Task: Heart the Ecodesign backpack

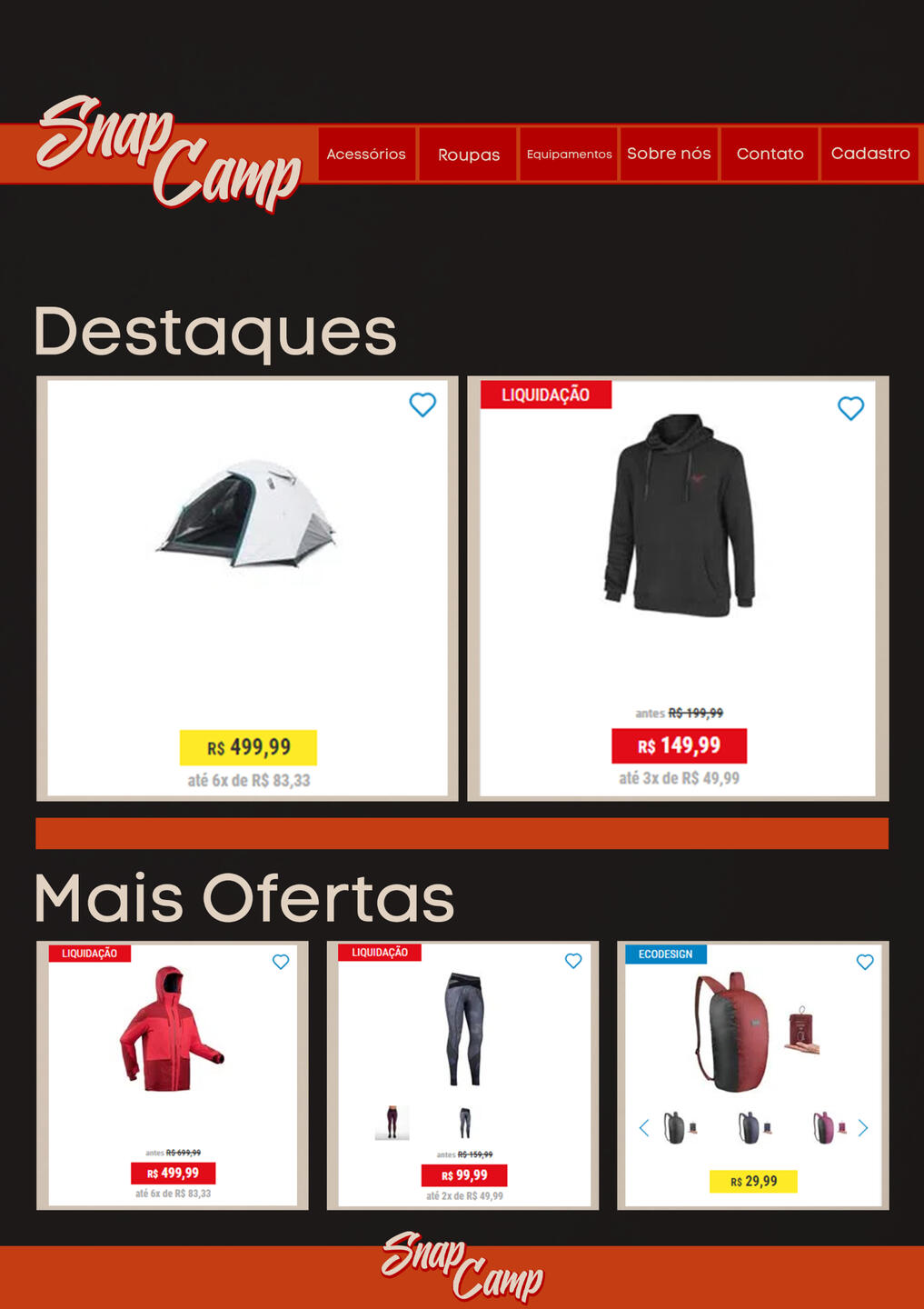Action: [x=865, y=962]
